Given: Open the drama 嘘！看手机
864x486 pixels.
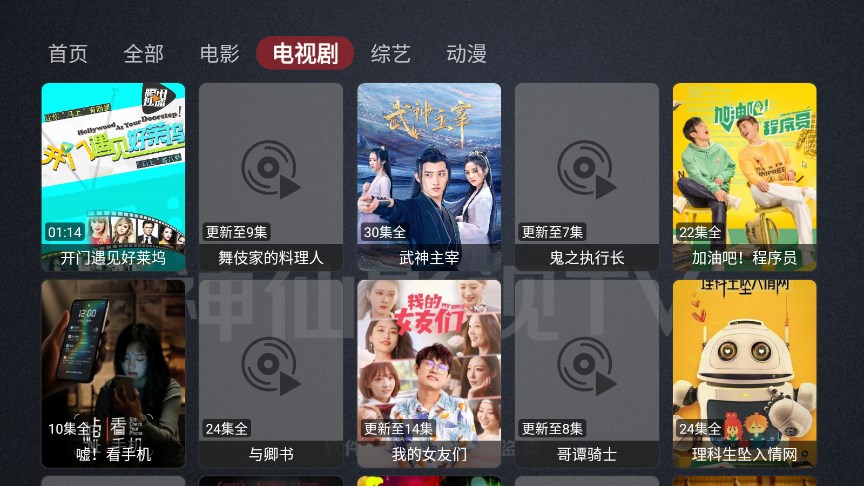Looking at the screenshot, I should coord(113,373).
